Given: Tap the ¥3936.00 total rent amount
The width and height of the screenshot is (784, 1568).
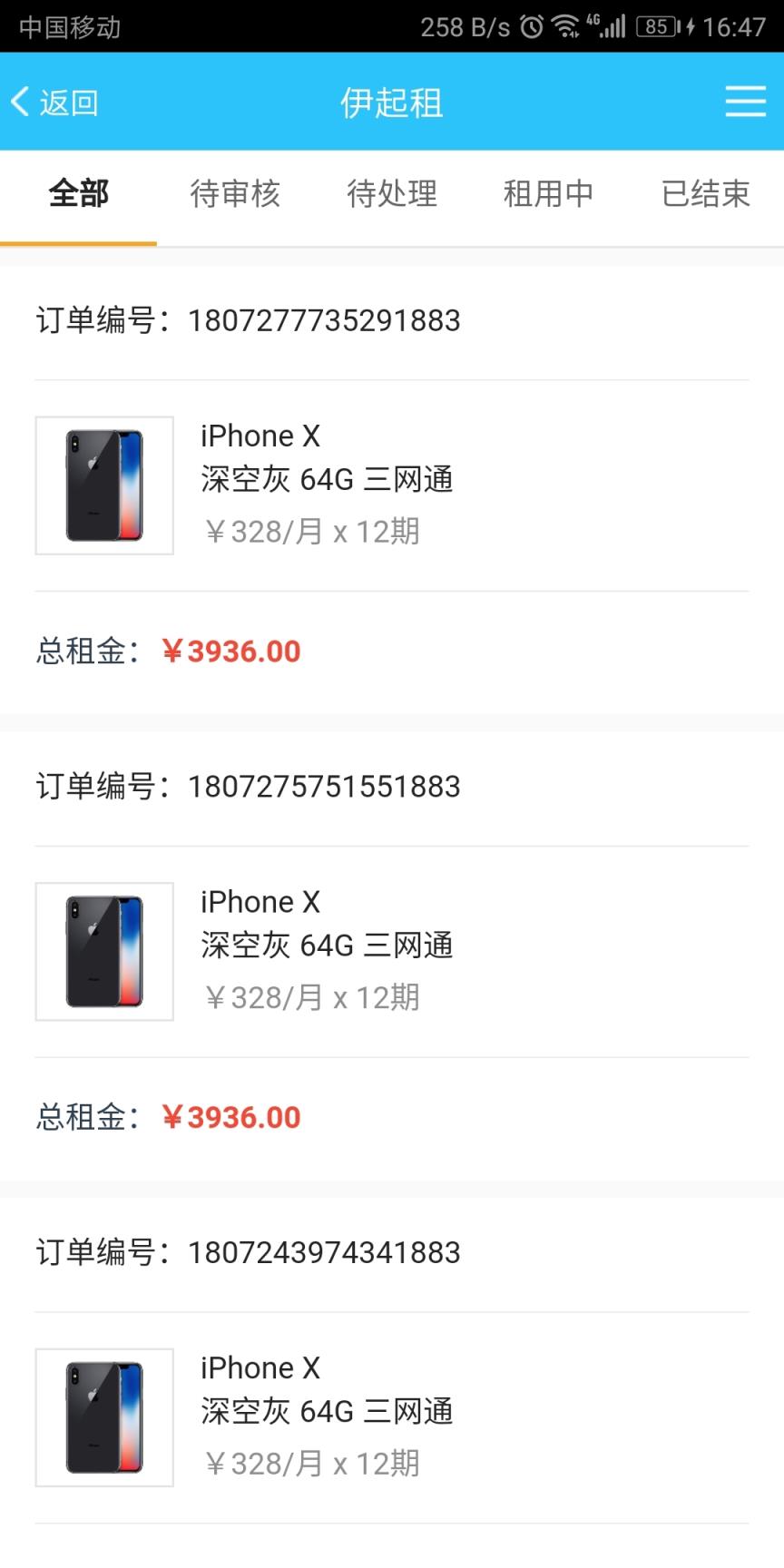Looking at the screenshot, I should pos(233,651).
